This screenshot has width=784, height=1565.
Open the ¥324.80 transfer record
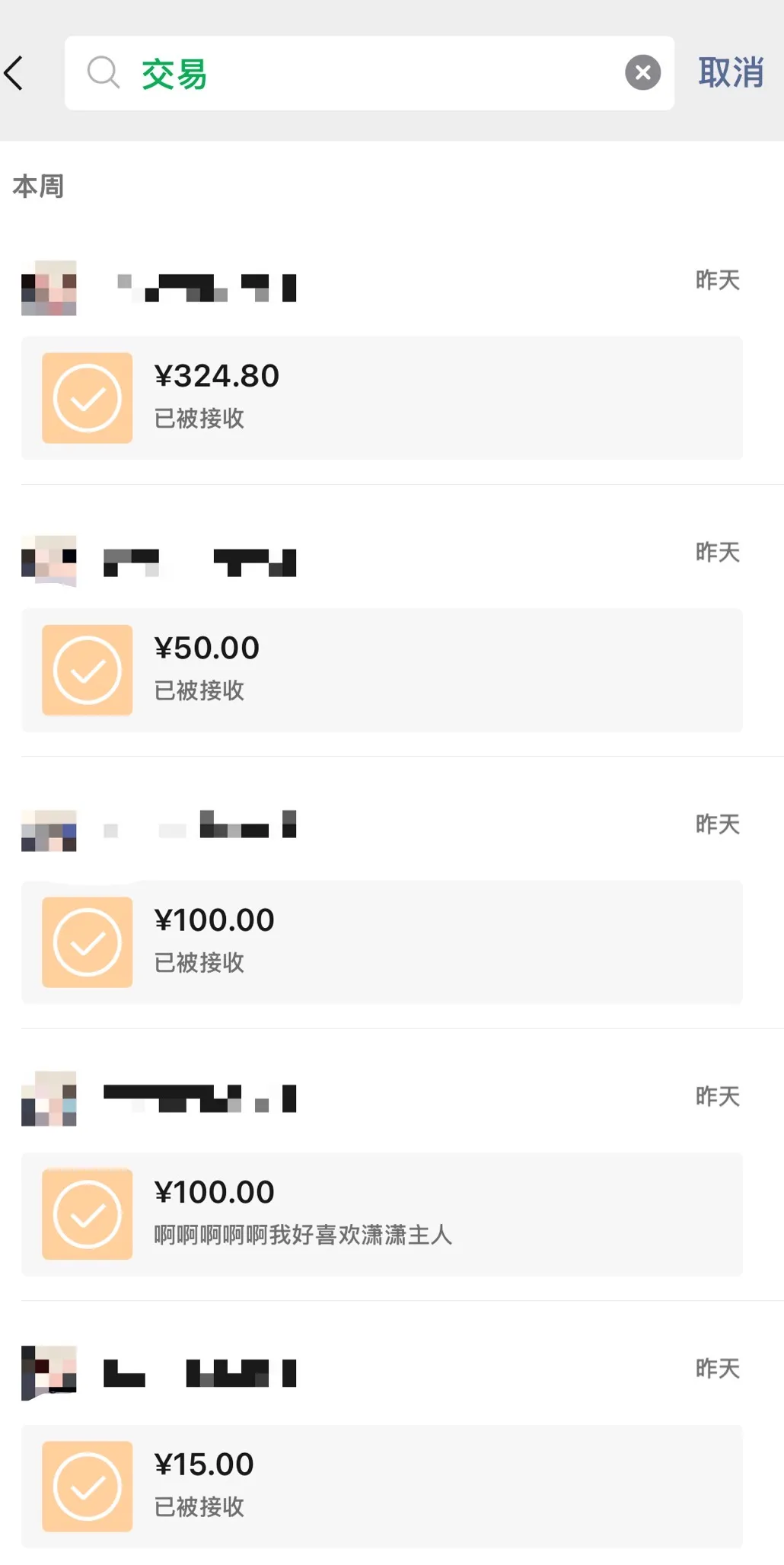point(381,397)
